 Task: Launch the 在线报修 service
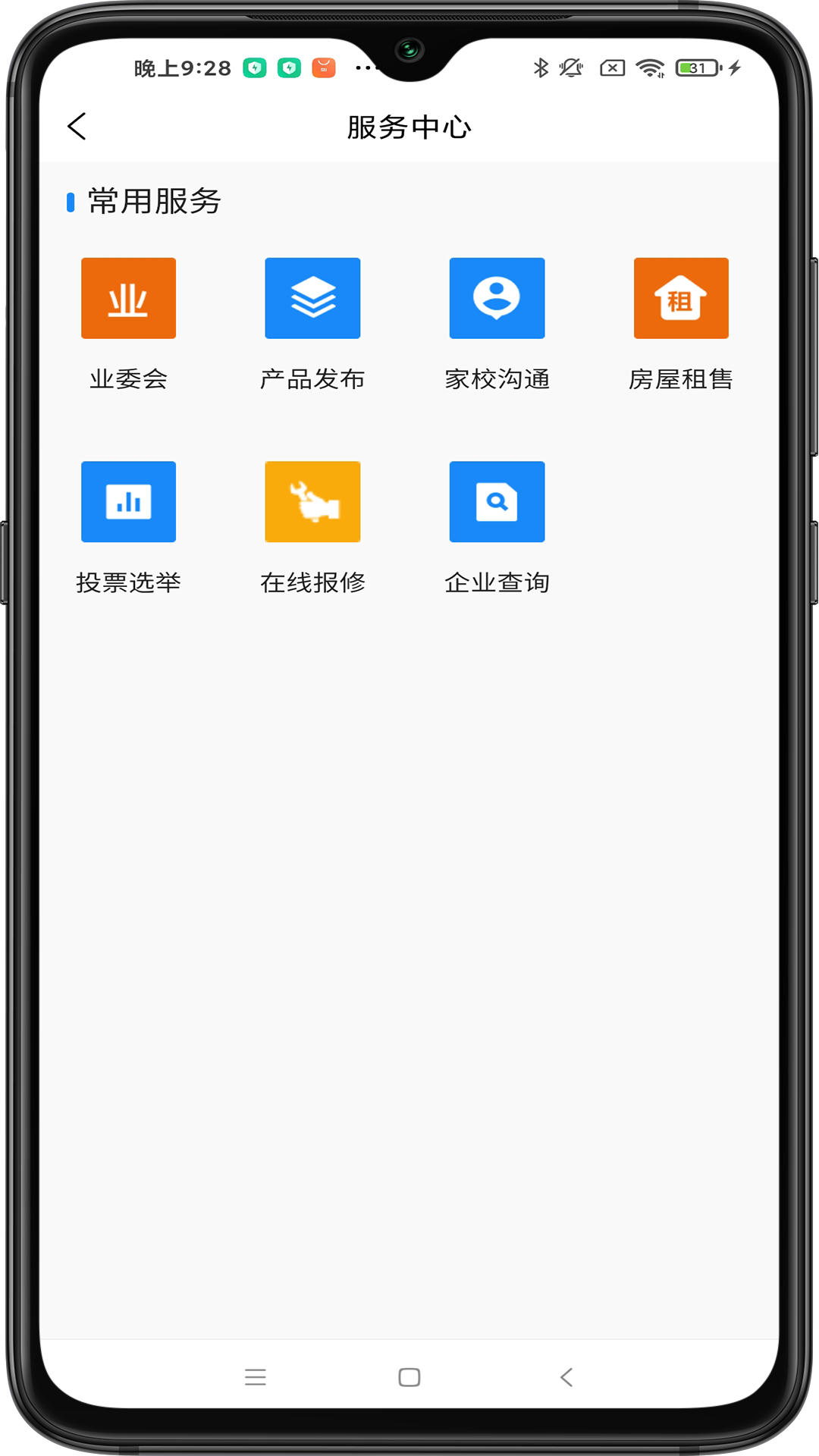point(312,502)
